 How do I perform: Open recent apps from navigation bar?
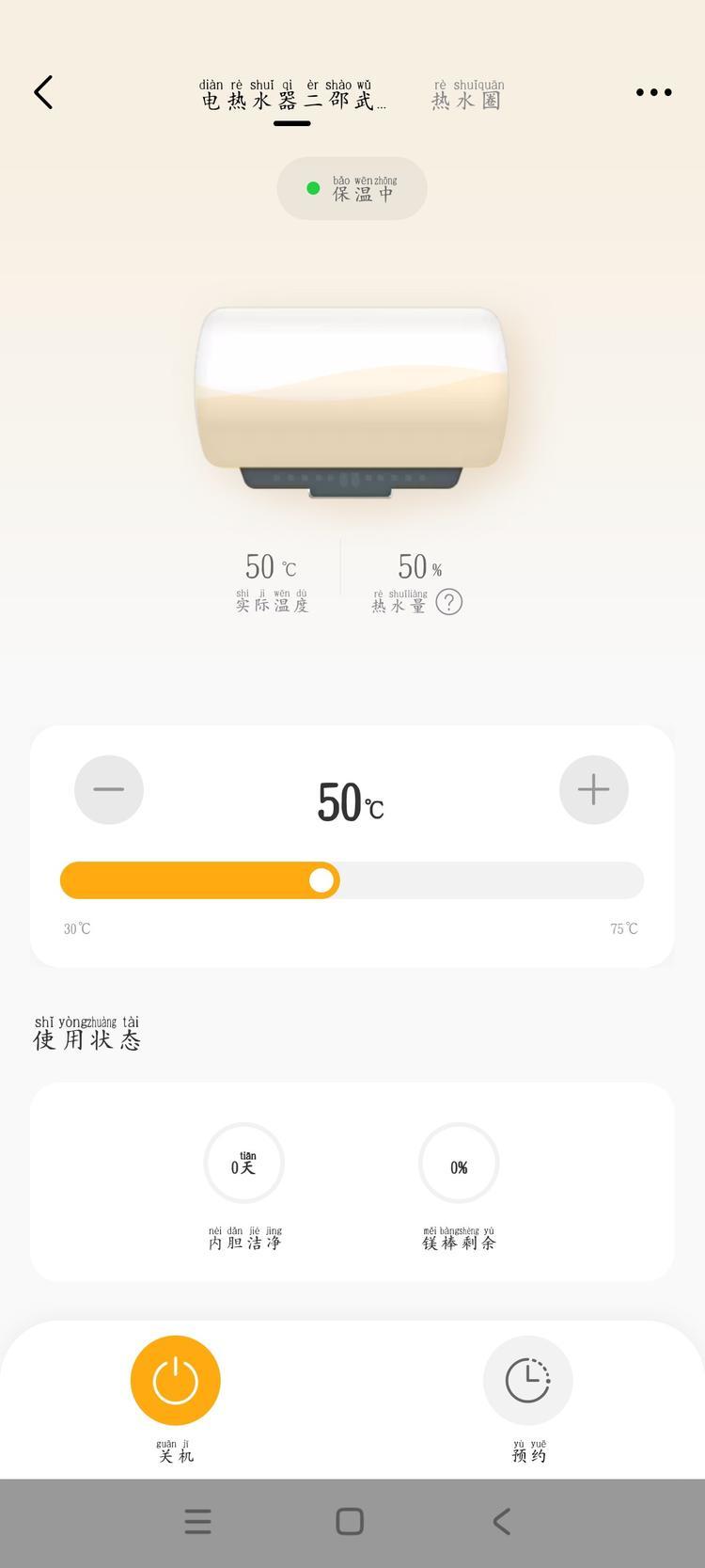pyautogui.click(x=198, y=1521)
